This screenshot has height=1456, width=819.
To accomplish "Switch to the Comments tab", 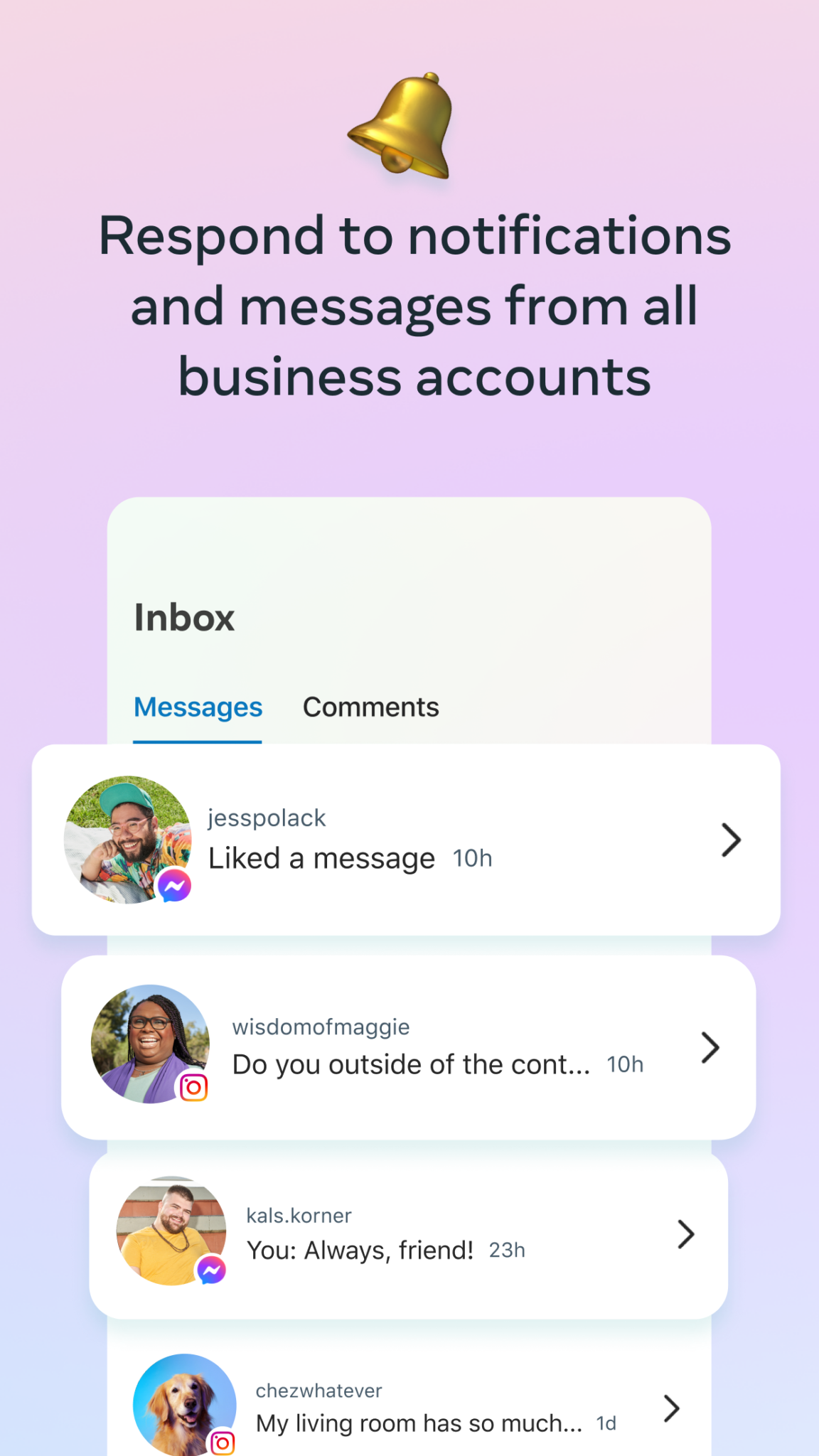I will 370,707.
